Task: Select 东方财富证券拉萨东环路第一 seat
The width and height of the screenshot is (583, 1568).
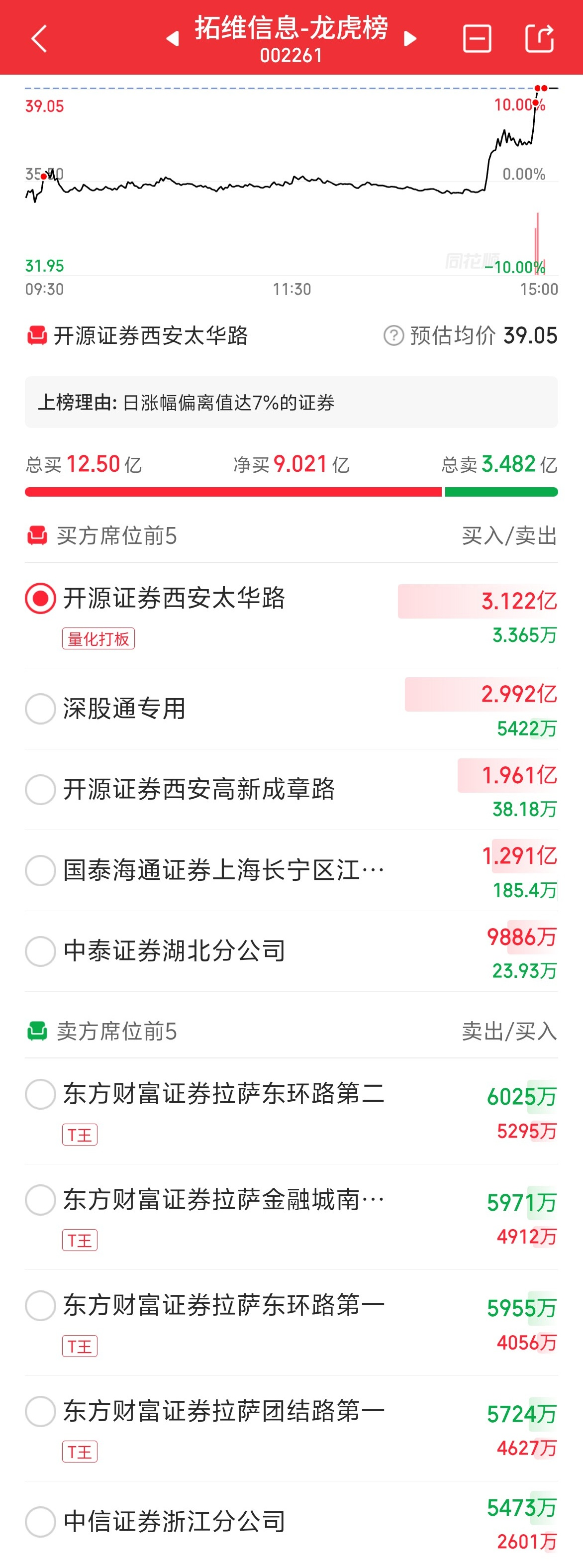Action: [40, 1306]
